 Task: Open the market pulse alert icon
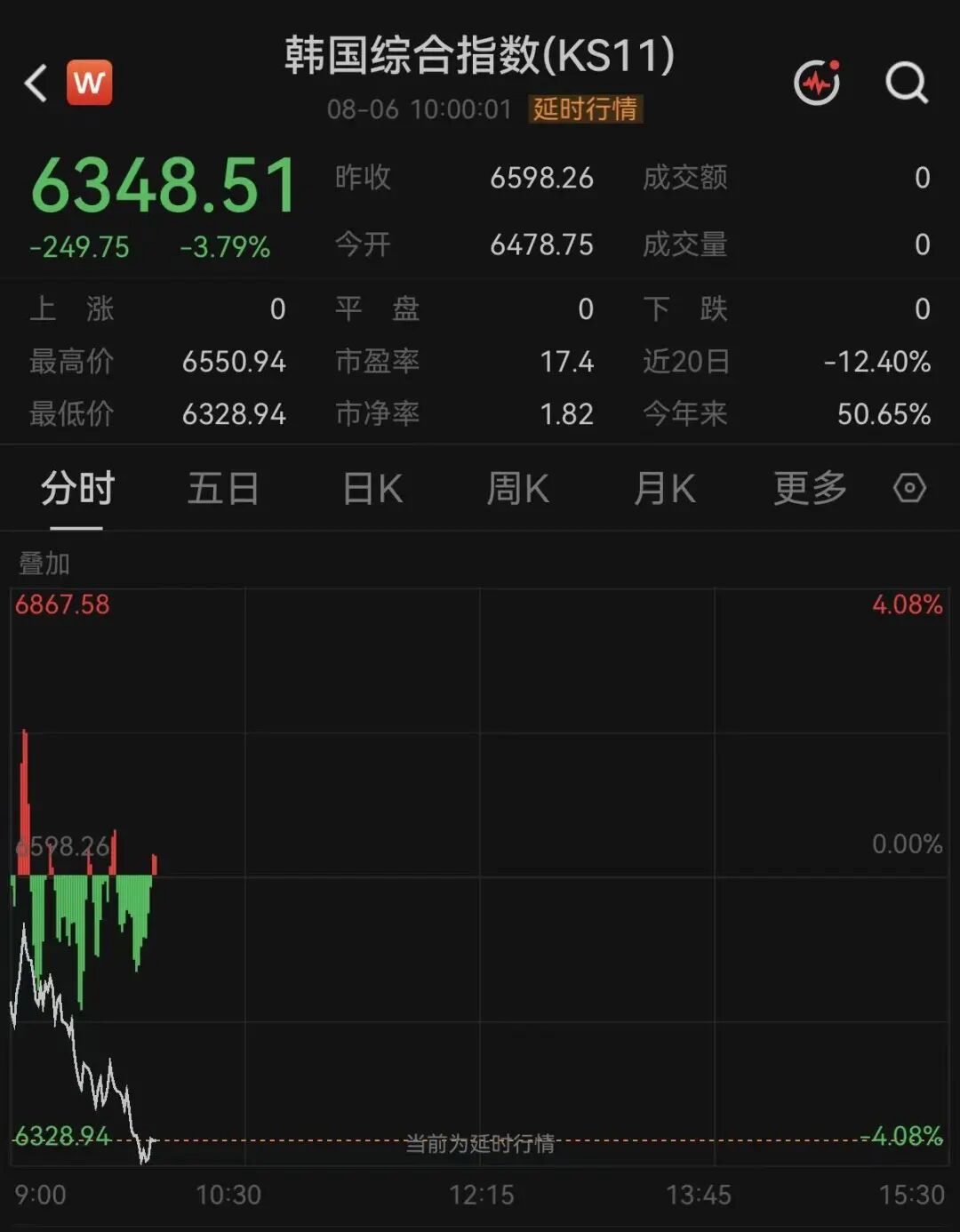coord(817,83)
